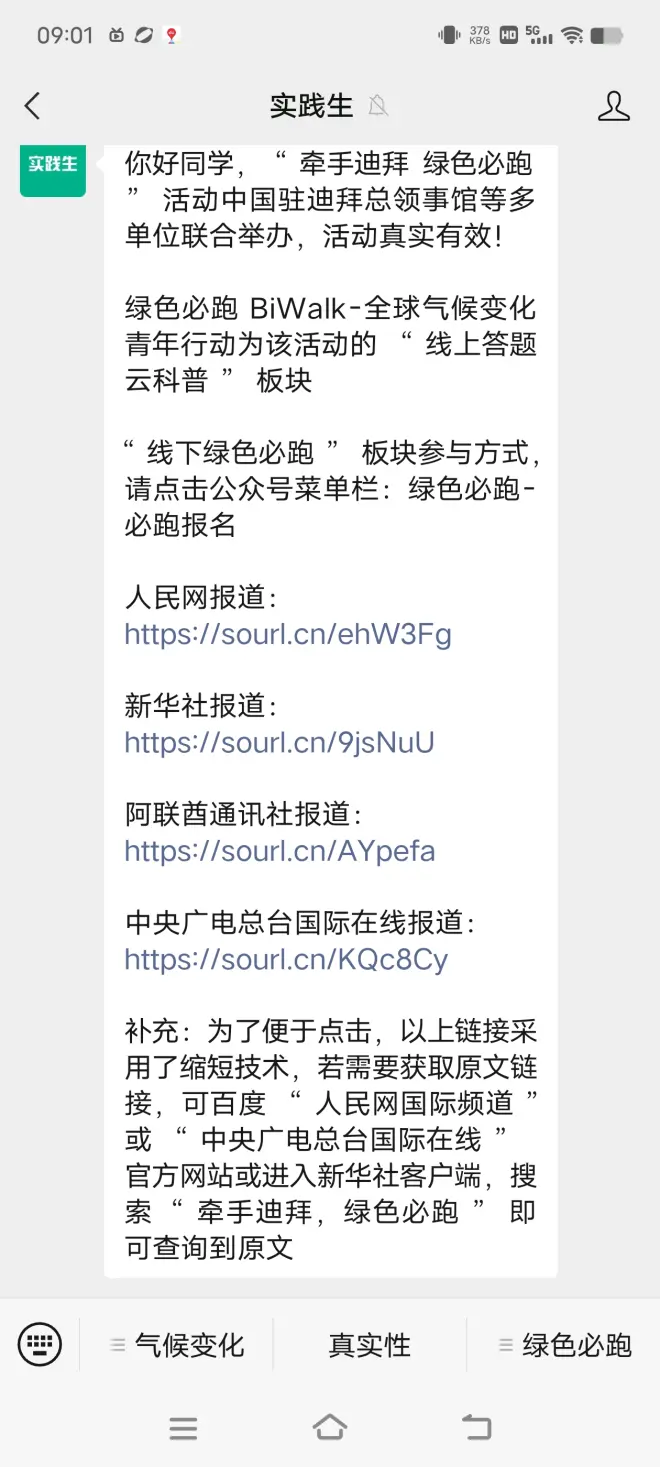Expand the 绿色必跑 menu
Viewport: 660px width, 1467px height.
(x=564, y=1345)
